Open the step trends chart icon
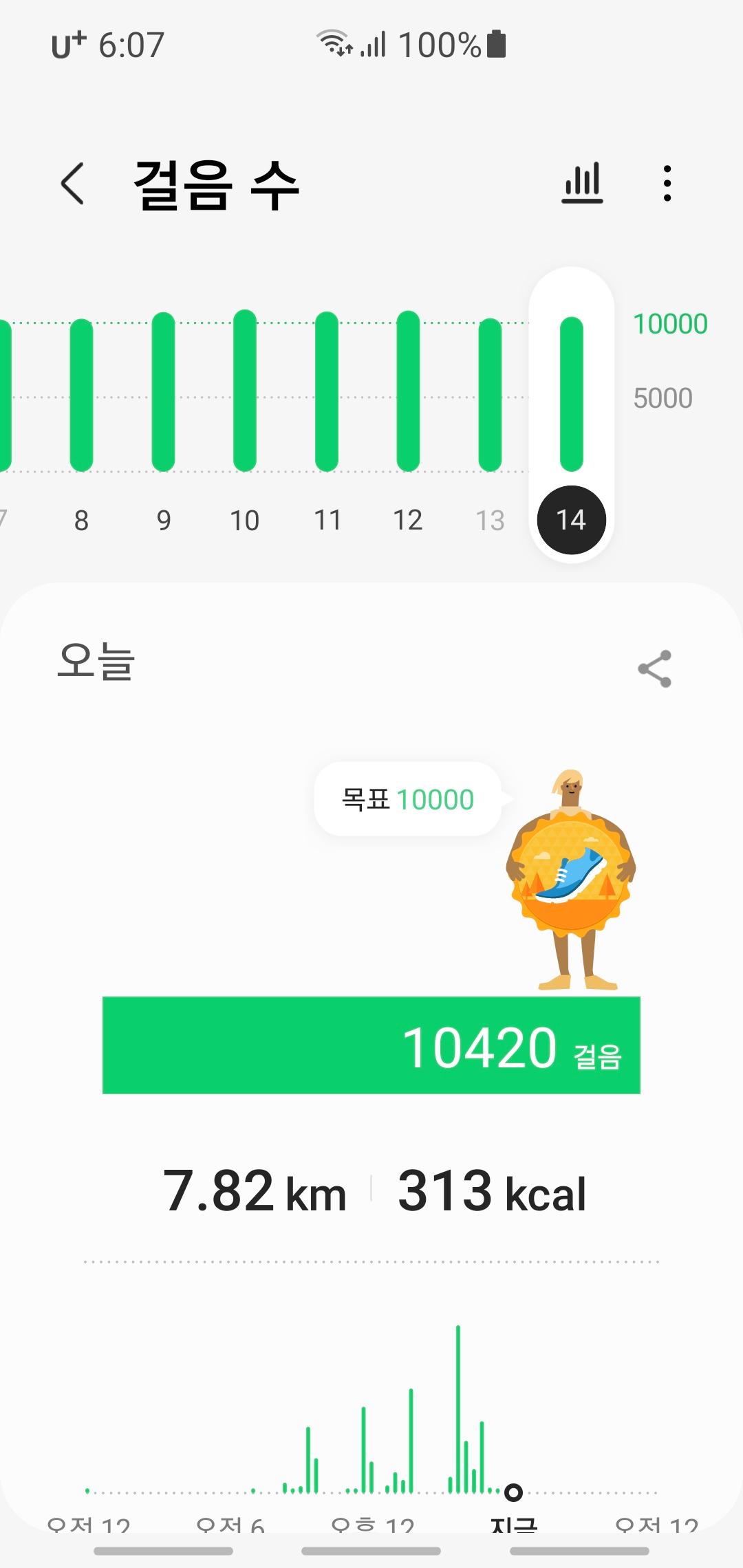Viewport: 743px width, 1568px height. [x=582, y=184]
